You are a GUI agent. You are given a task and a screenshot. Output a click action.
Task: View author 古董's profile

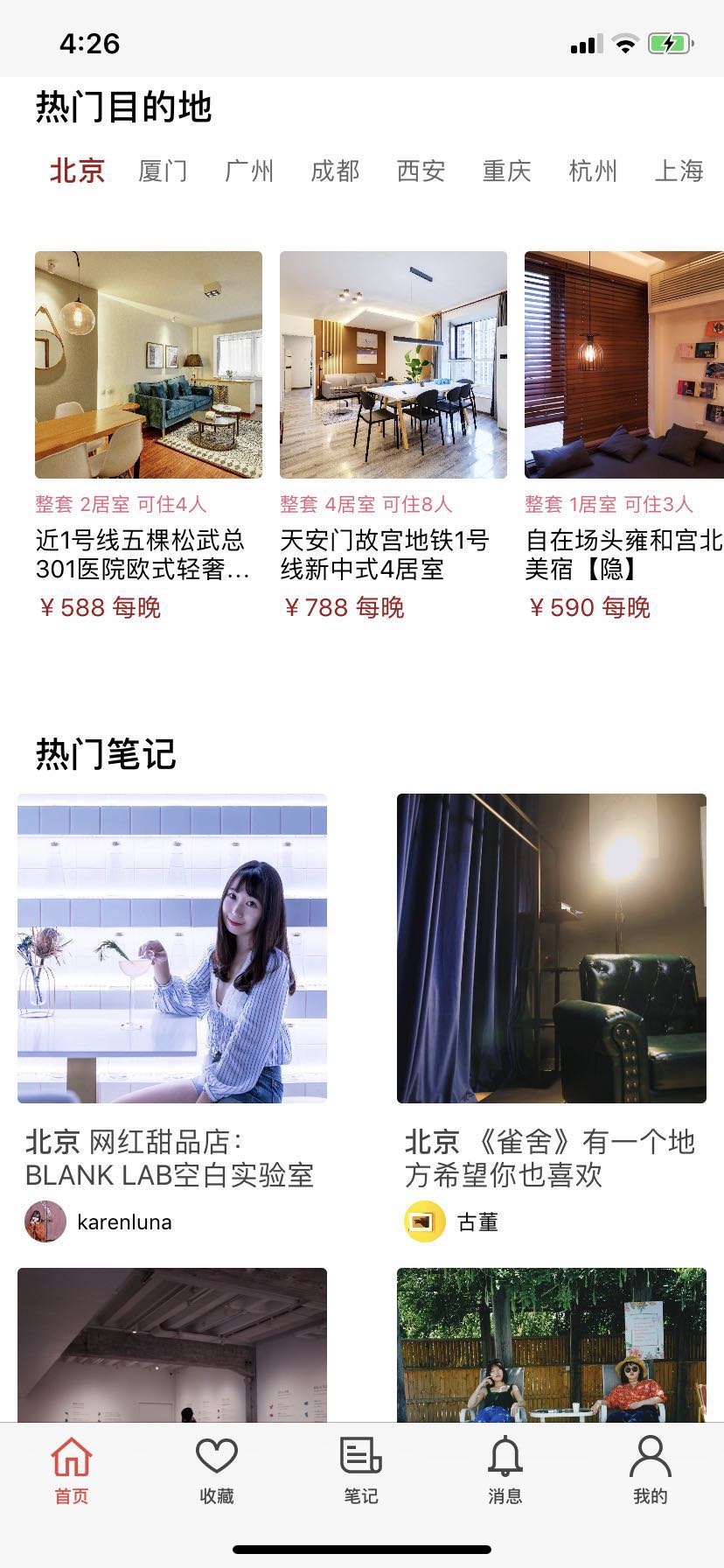pos(477,1221)
